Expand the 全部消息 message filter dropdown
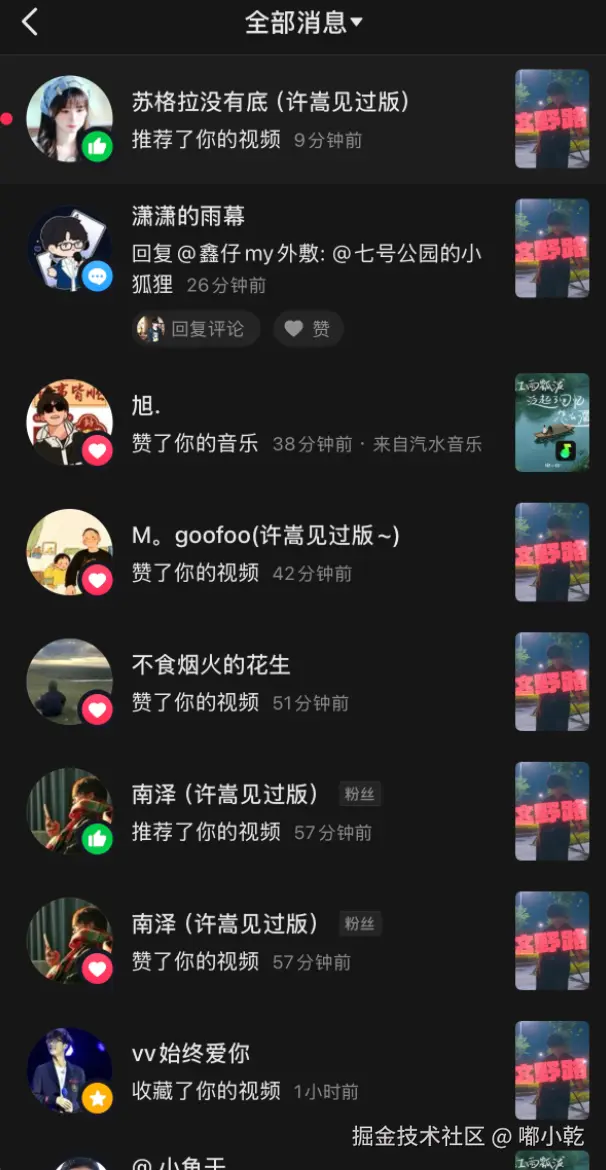Viewport: 606px width, 1170px height. tap(303, 22)
